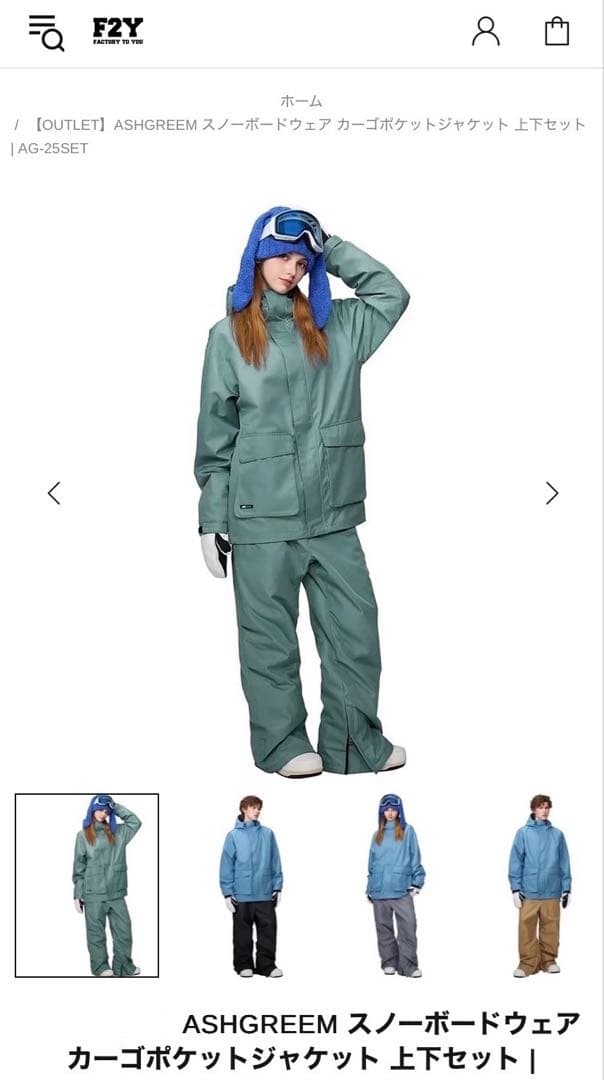Open the account profile icon
The width and height of the screenshot is (604, 1080).
pos(486,32)
